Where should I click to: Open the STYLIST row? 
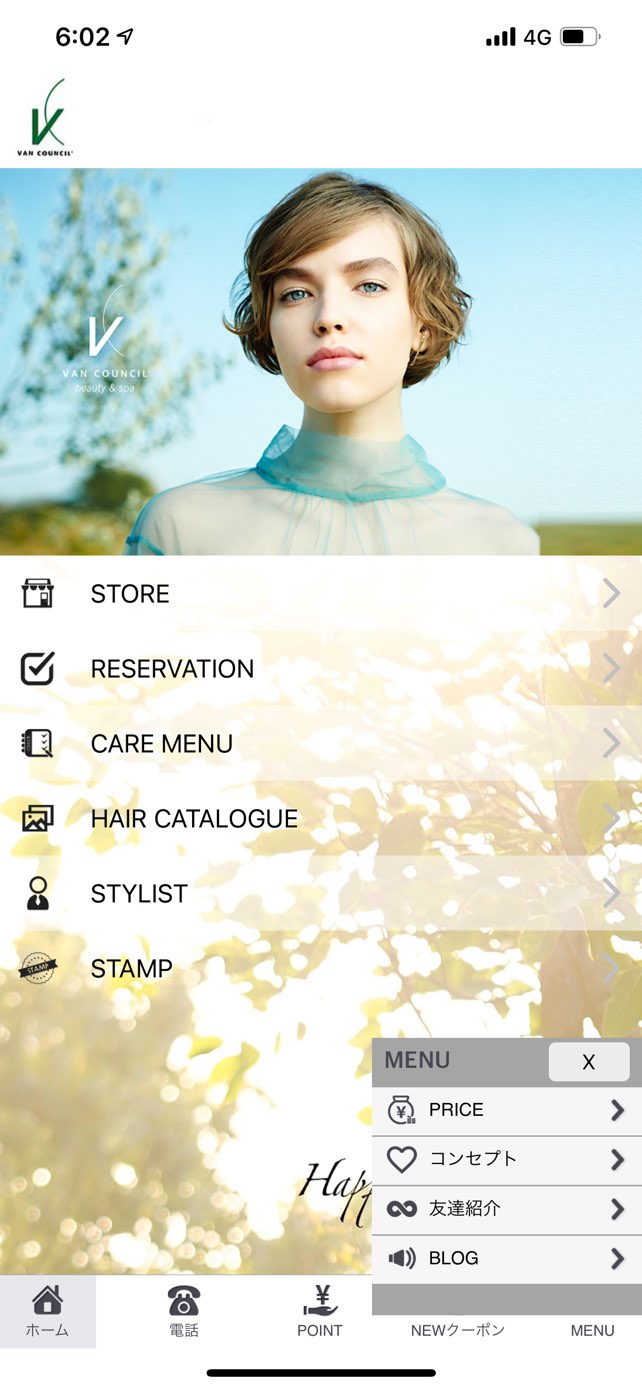point(321,893)
